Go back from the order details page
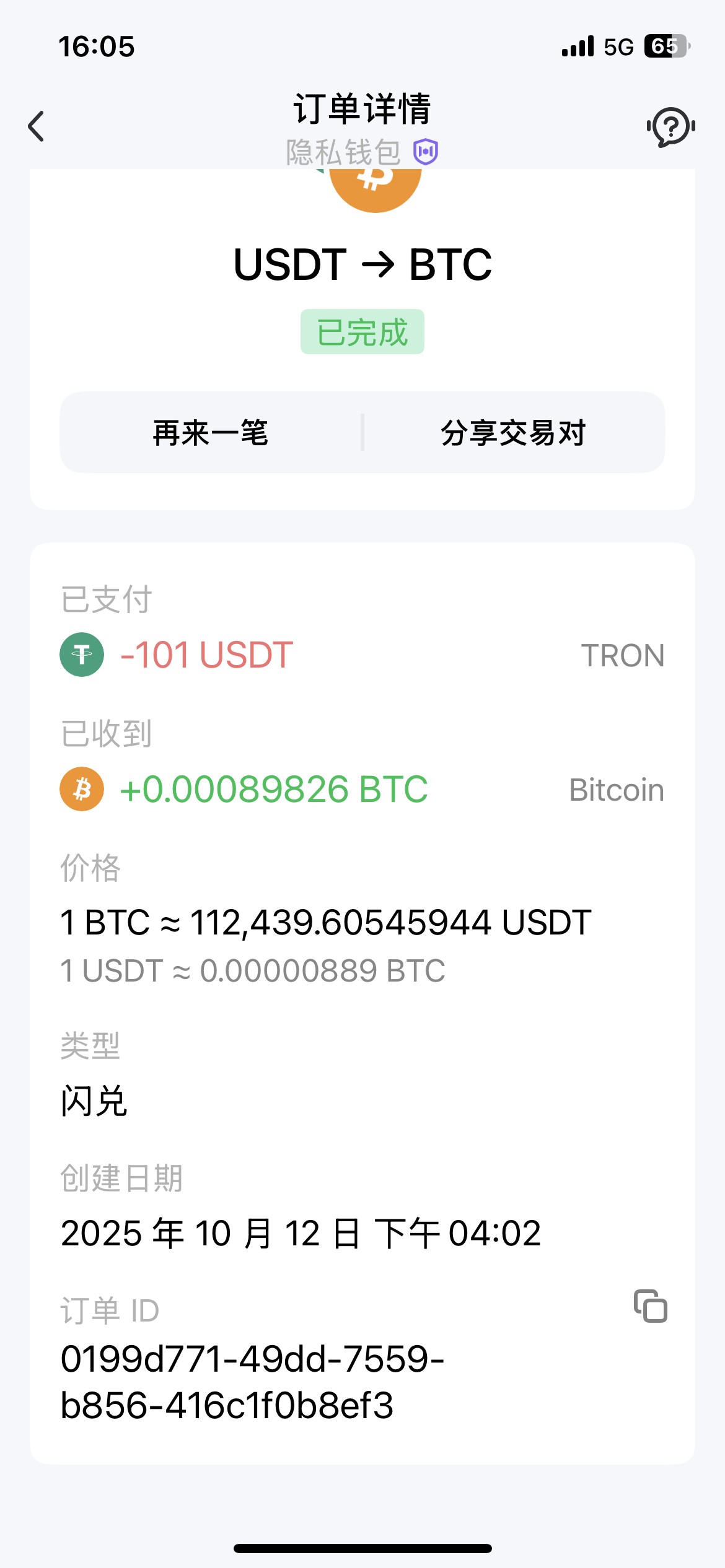This screenshot has height=1568, width=725. click(37, 126)
